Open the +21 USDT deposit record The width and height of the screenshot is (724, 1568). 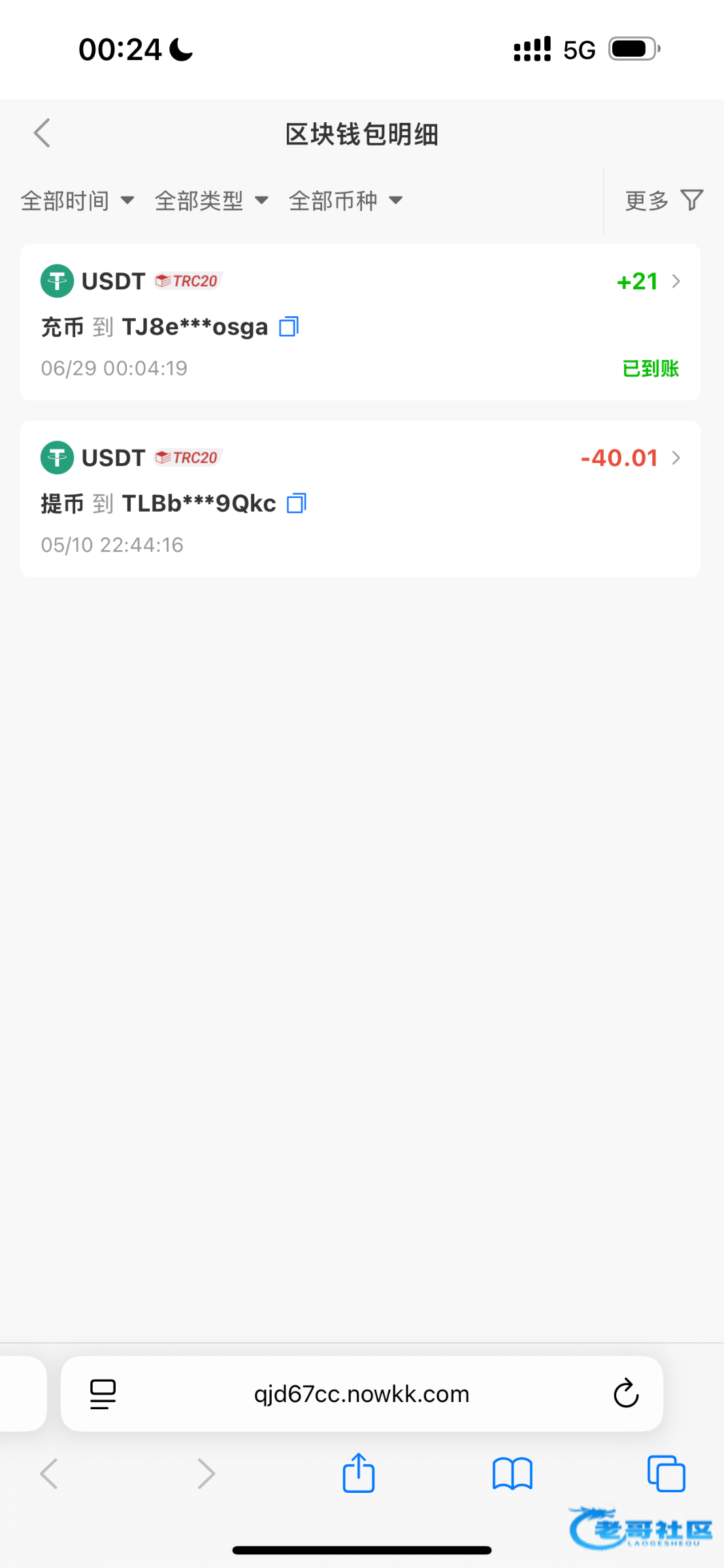coord(360,322)
